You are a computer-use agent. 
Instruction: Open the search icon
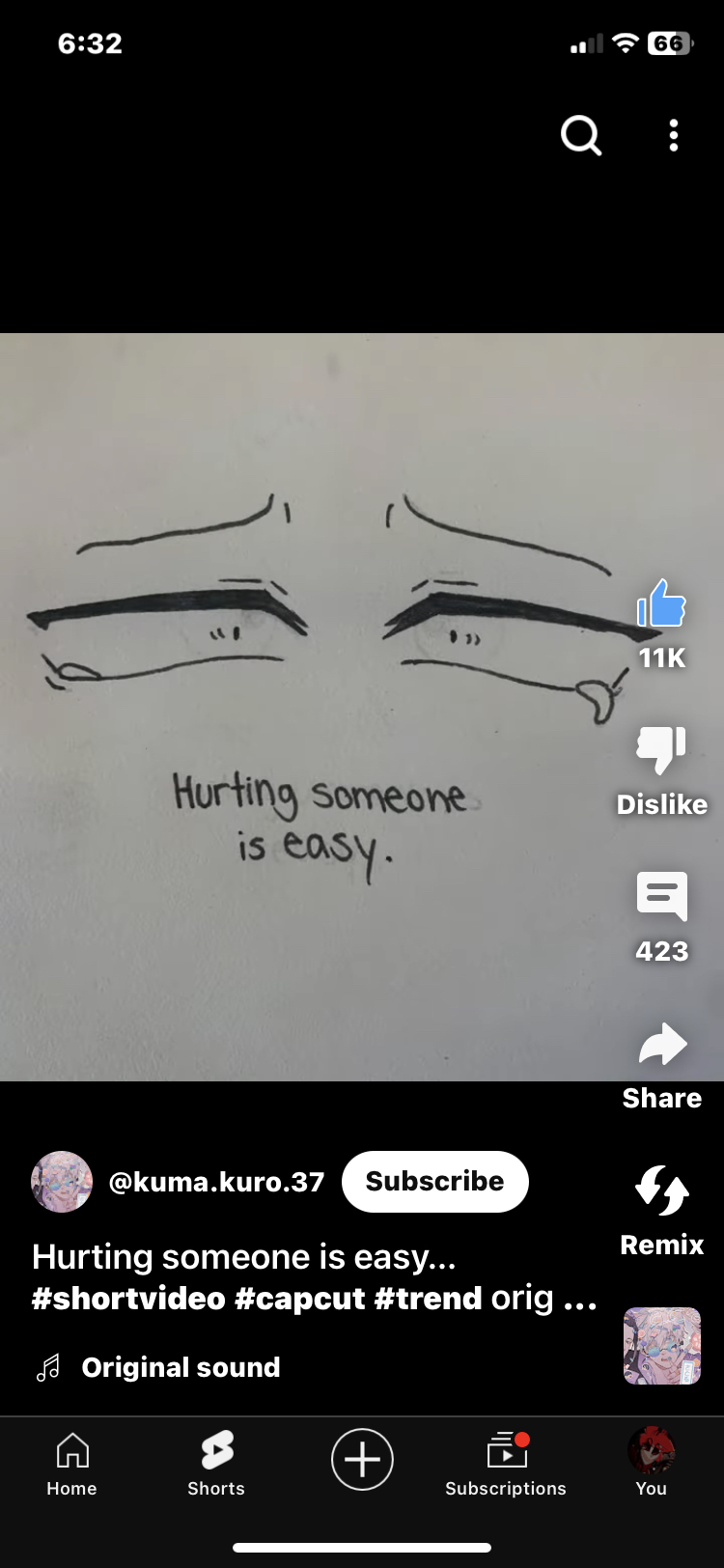[x=581, y=136]
